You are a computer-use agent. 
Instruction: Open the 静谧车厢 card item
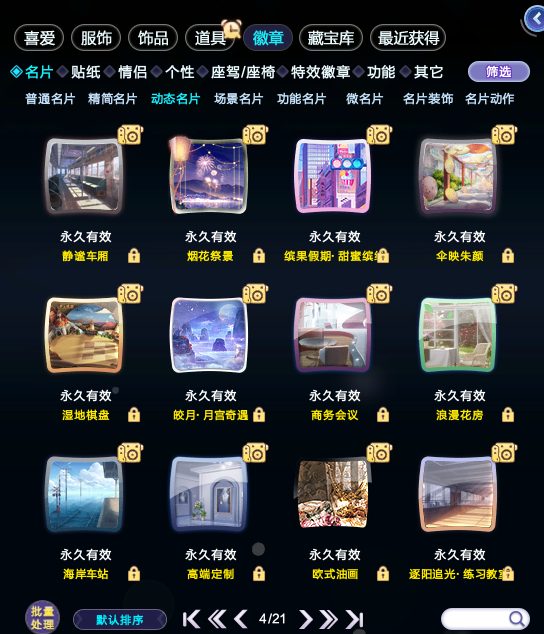click(84, 176)
